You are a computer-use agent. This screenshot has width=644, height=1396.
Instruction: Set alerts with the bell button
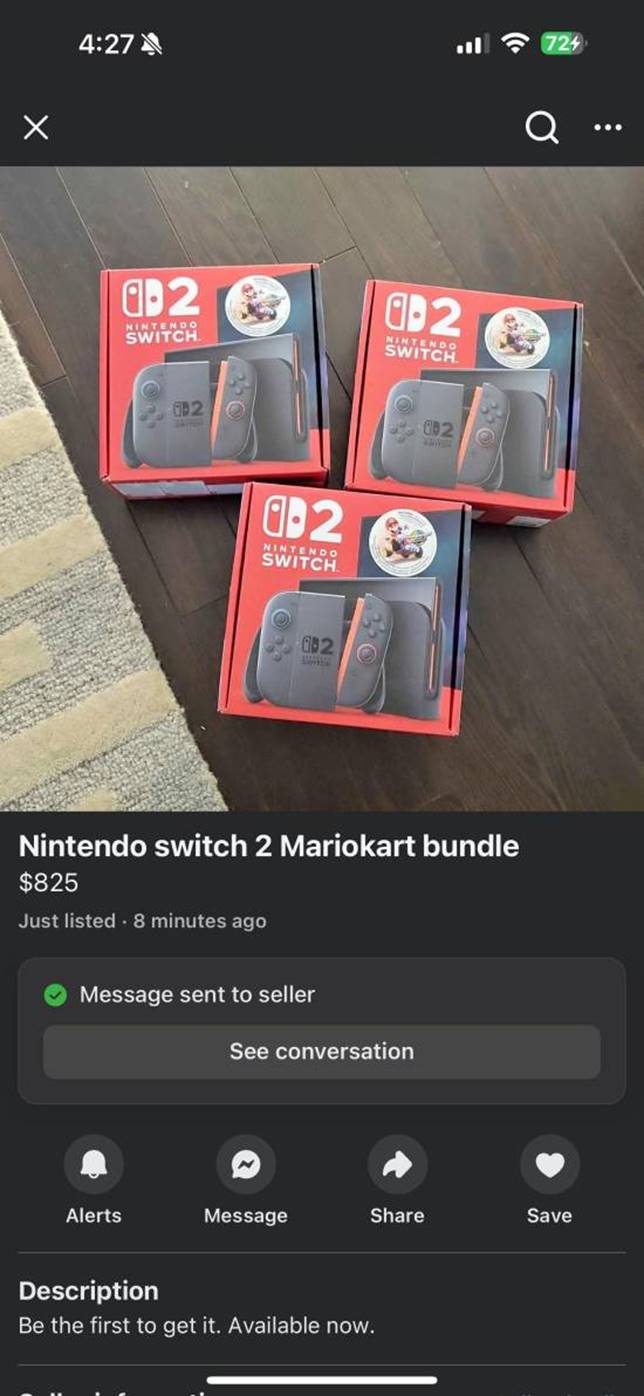click(x=94, y=1164)
